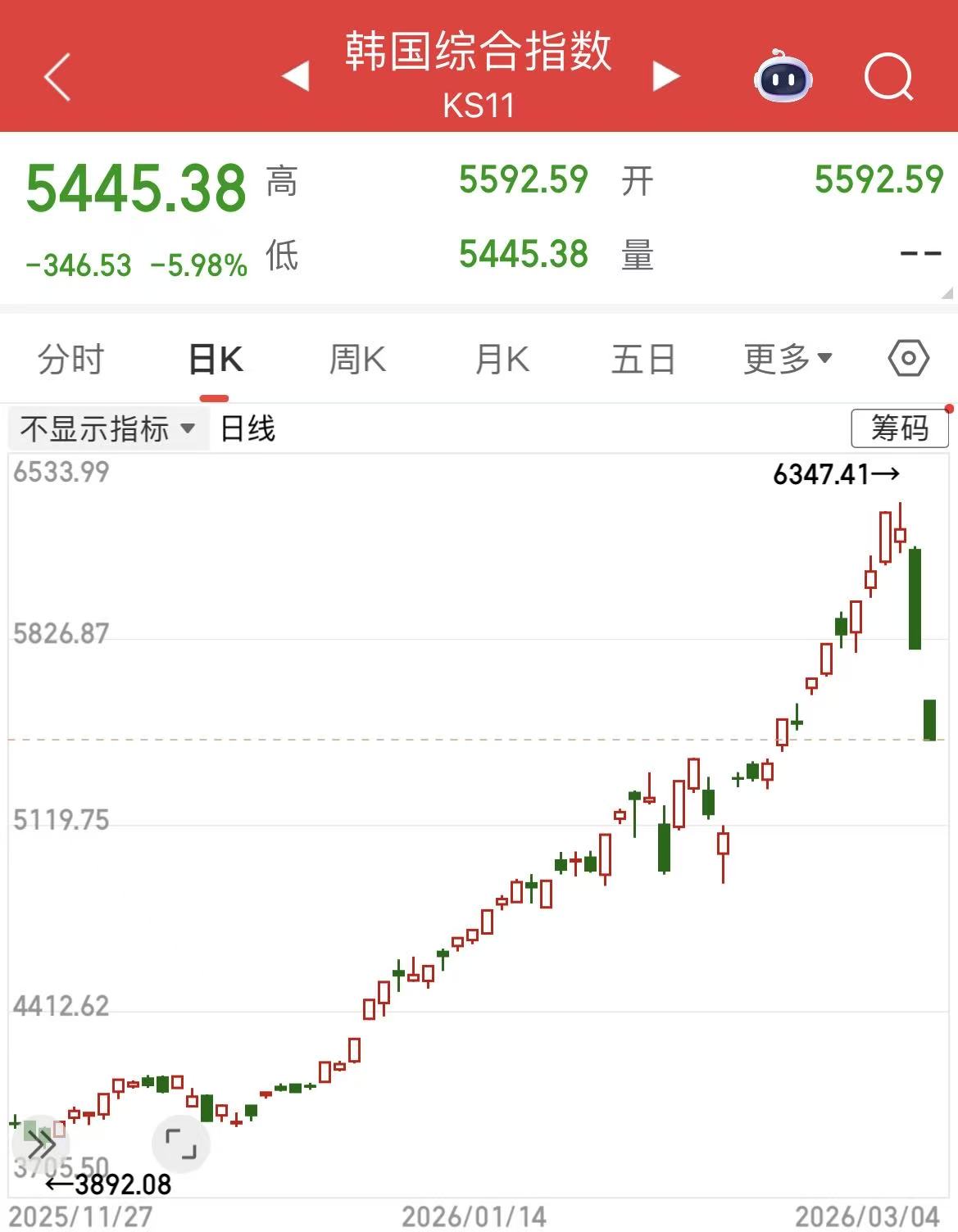Tap the double-arrow chart scroll button
The height and width of the screenshot is (1232, 958).
(40, 1144)
